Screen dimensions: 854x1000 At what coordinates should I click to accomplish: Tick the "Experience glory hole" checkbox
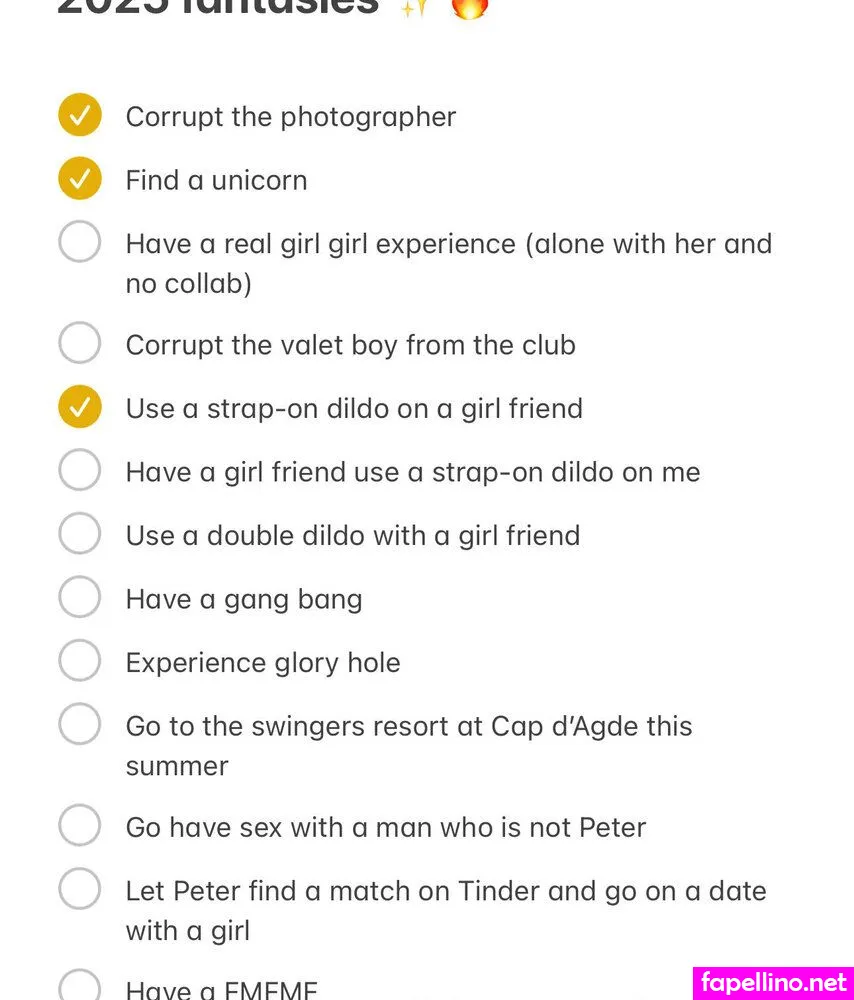(80, 661)
